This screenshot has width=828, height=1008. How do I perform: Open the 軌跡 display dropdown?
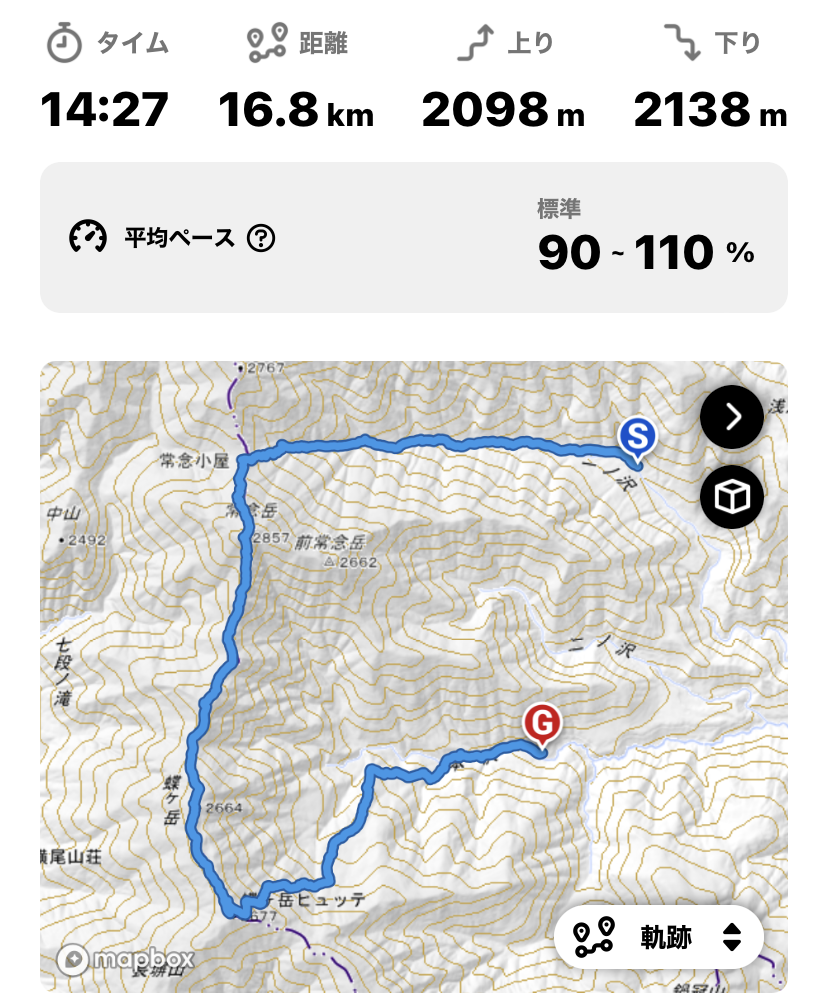(x=659, y=938)
